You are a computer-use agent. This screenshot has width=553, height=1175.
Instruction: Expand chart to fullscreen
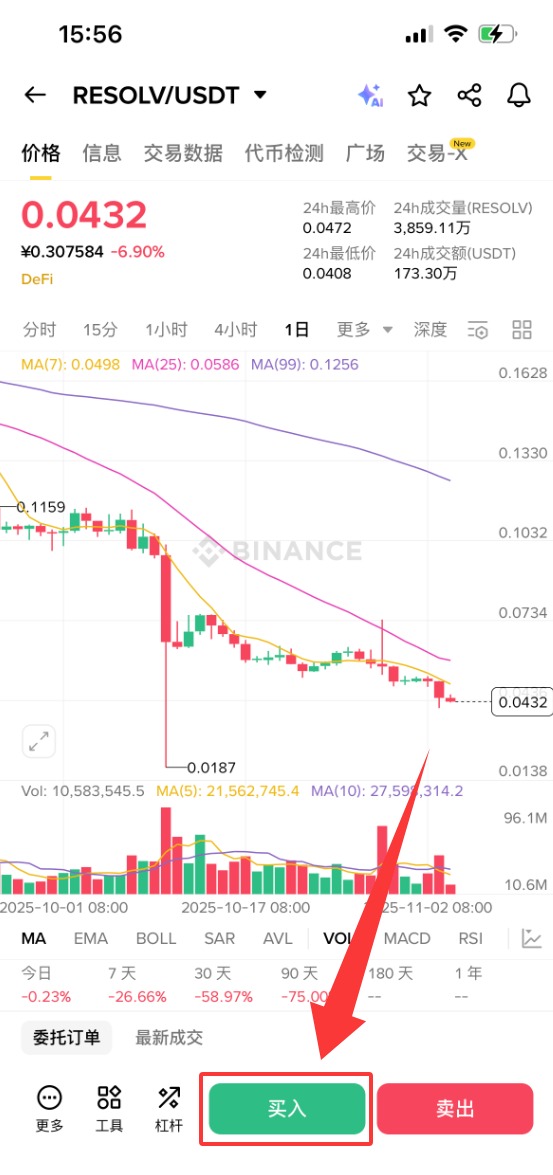click(38, 741)
